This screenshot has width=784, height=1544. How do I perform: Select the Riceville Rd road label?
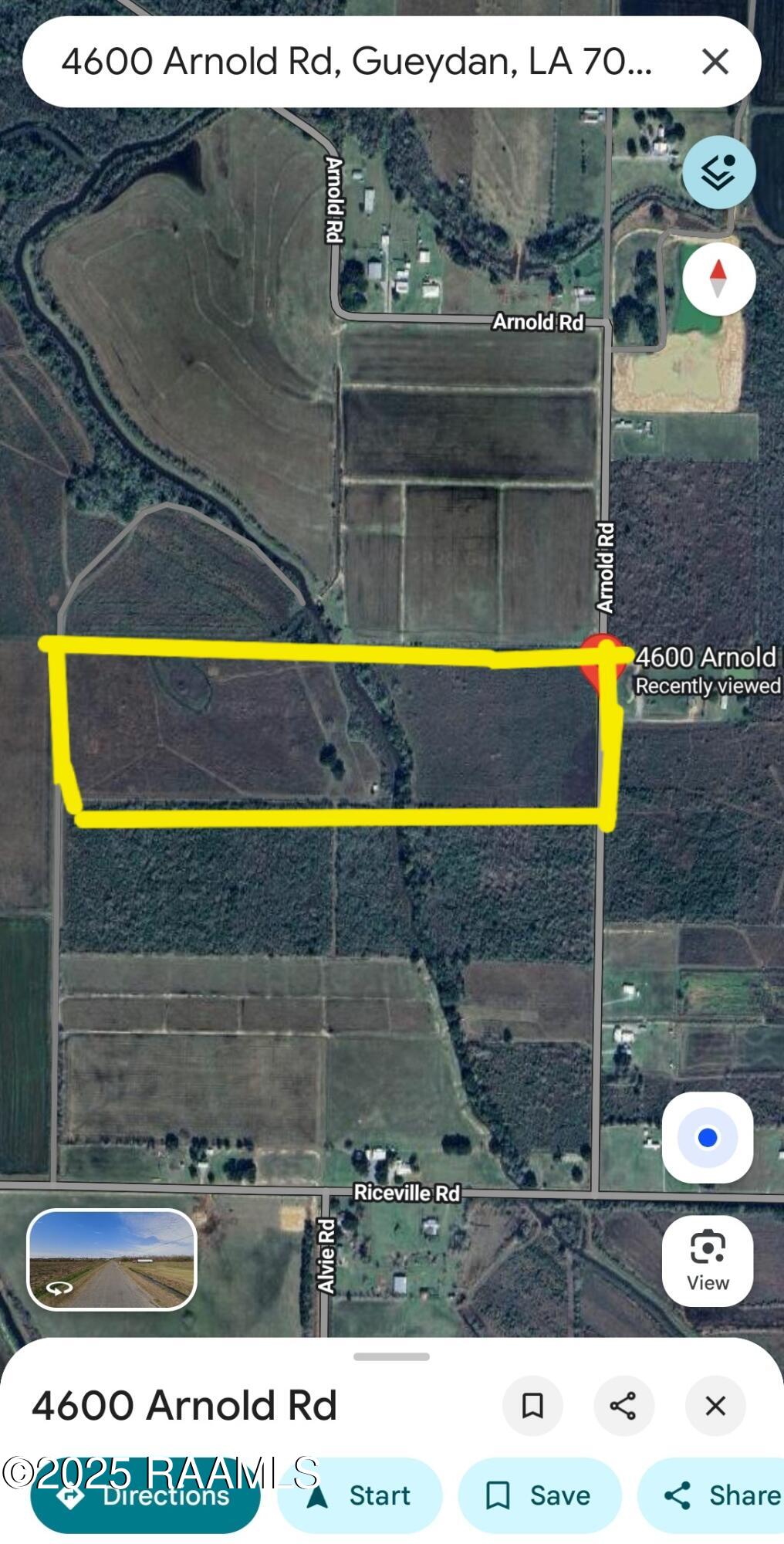pyautogui.click(x=407, y=1192)
